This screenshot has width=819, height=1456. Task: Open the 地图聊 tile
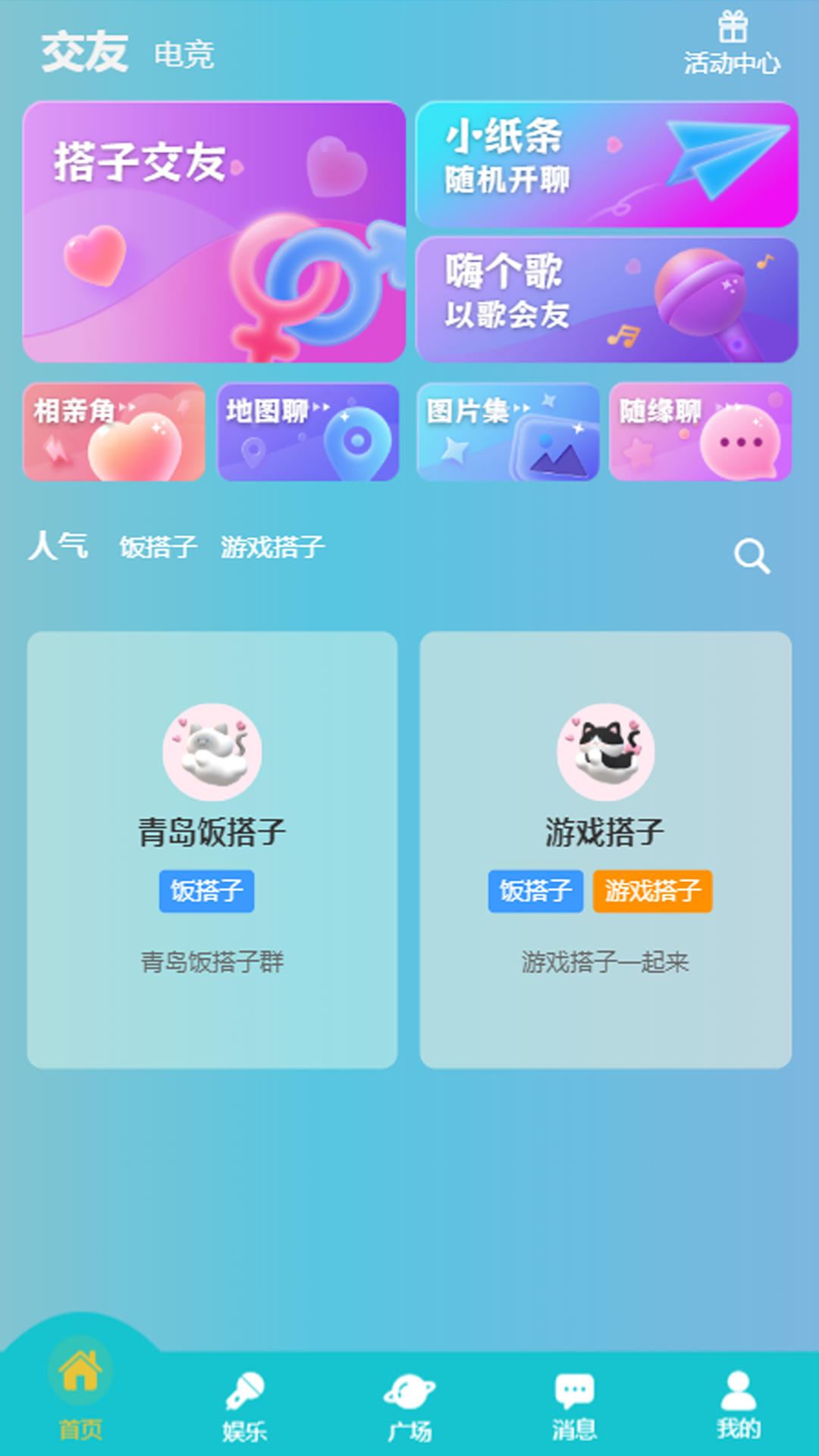click(x=309, y=432)
